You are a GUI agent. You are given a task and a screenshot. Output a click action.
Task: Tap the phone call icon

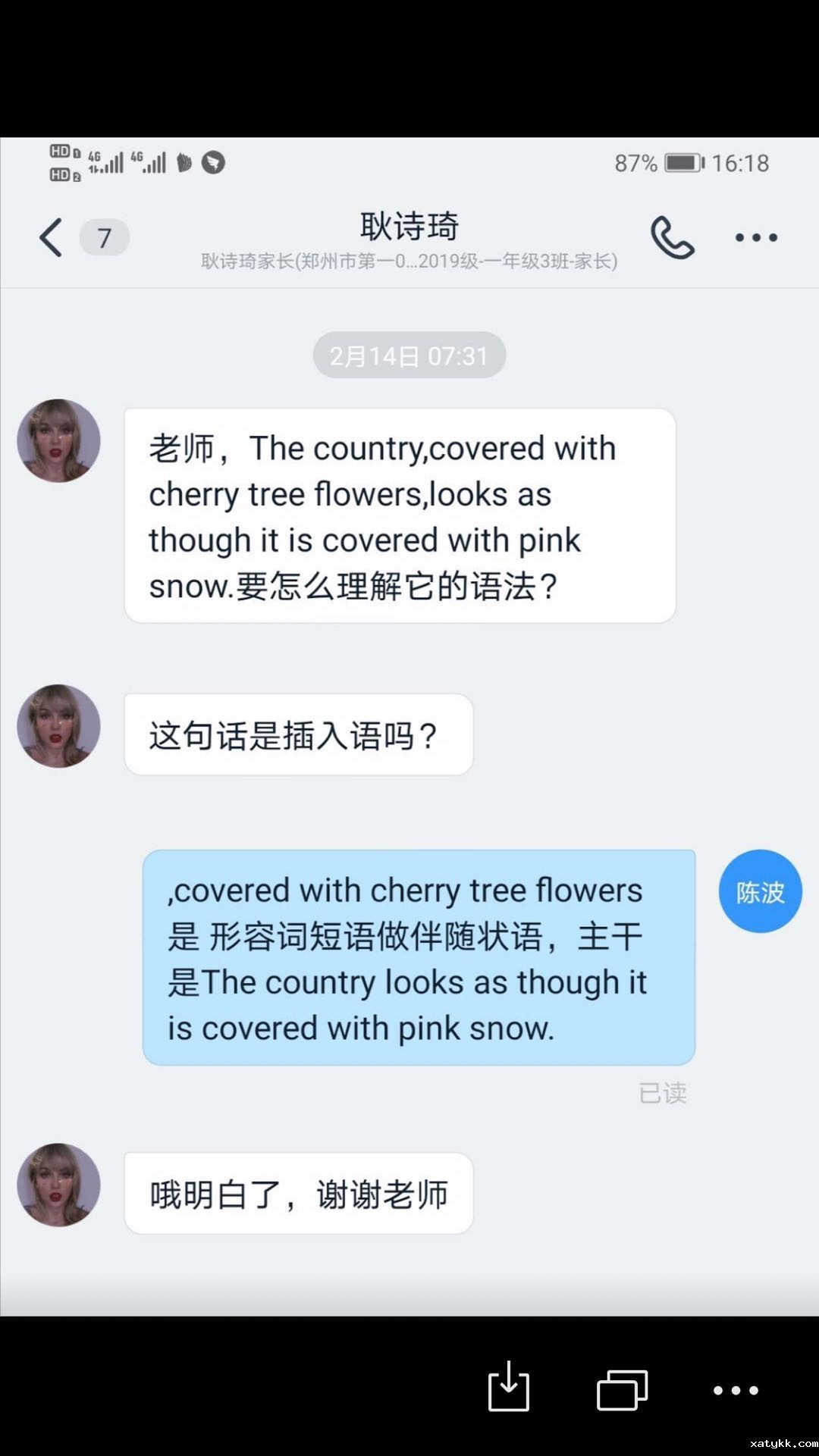[673, 236]
